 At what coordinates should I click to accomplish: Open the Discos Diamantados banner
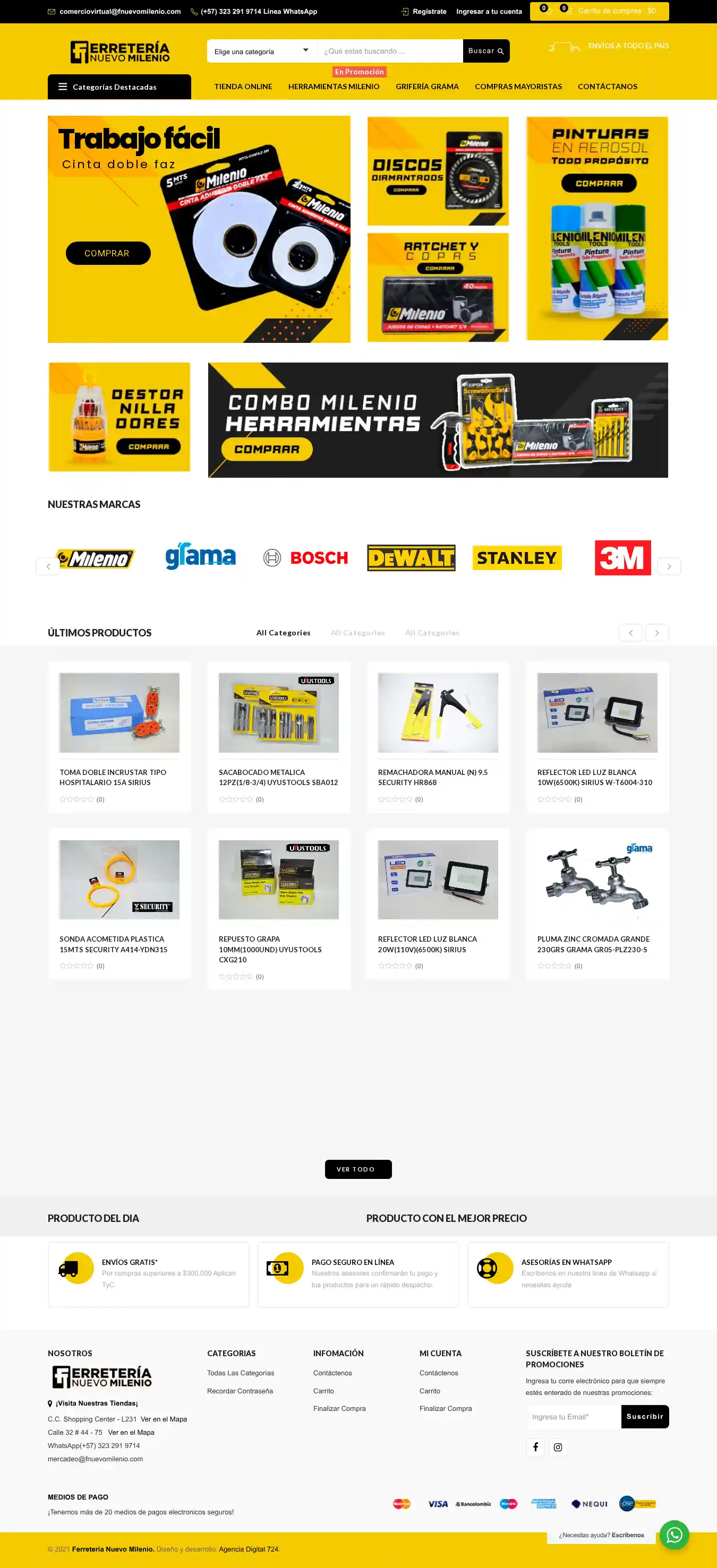[438, 171]
